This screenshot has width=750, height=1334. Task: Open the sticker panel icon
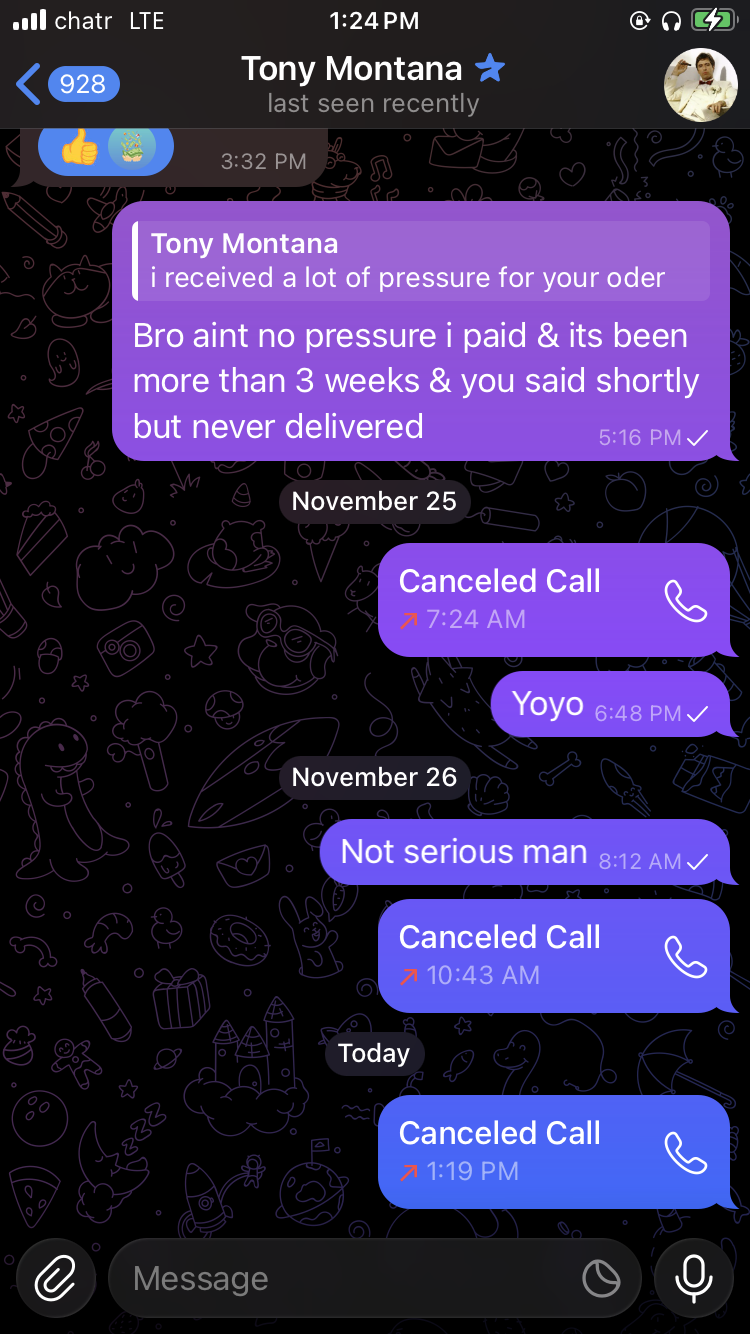(601, 1278)
